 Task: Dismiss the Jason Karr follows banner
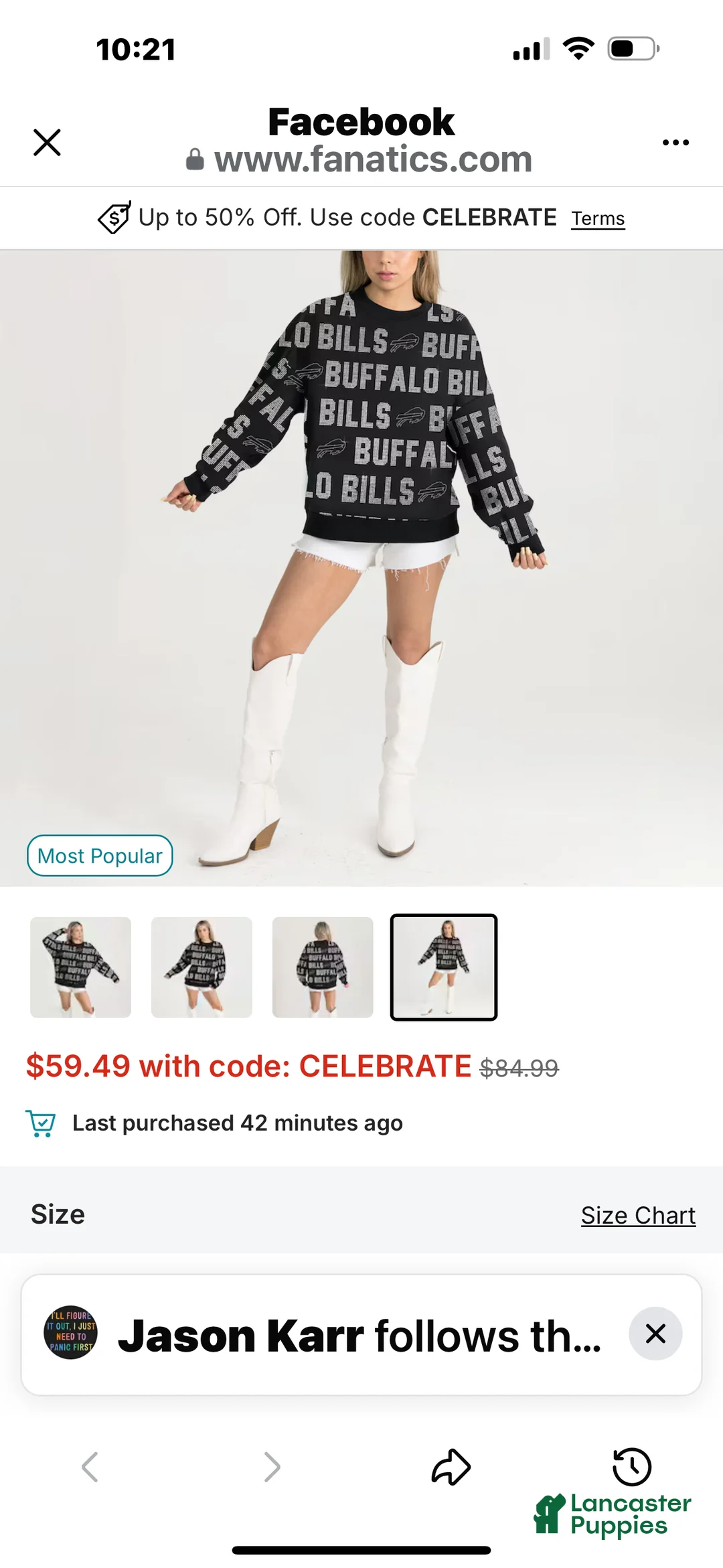coord(655,1333)
